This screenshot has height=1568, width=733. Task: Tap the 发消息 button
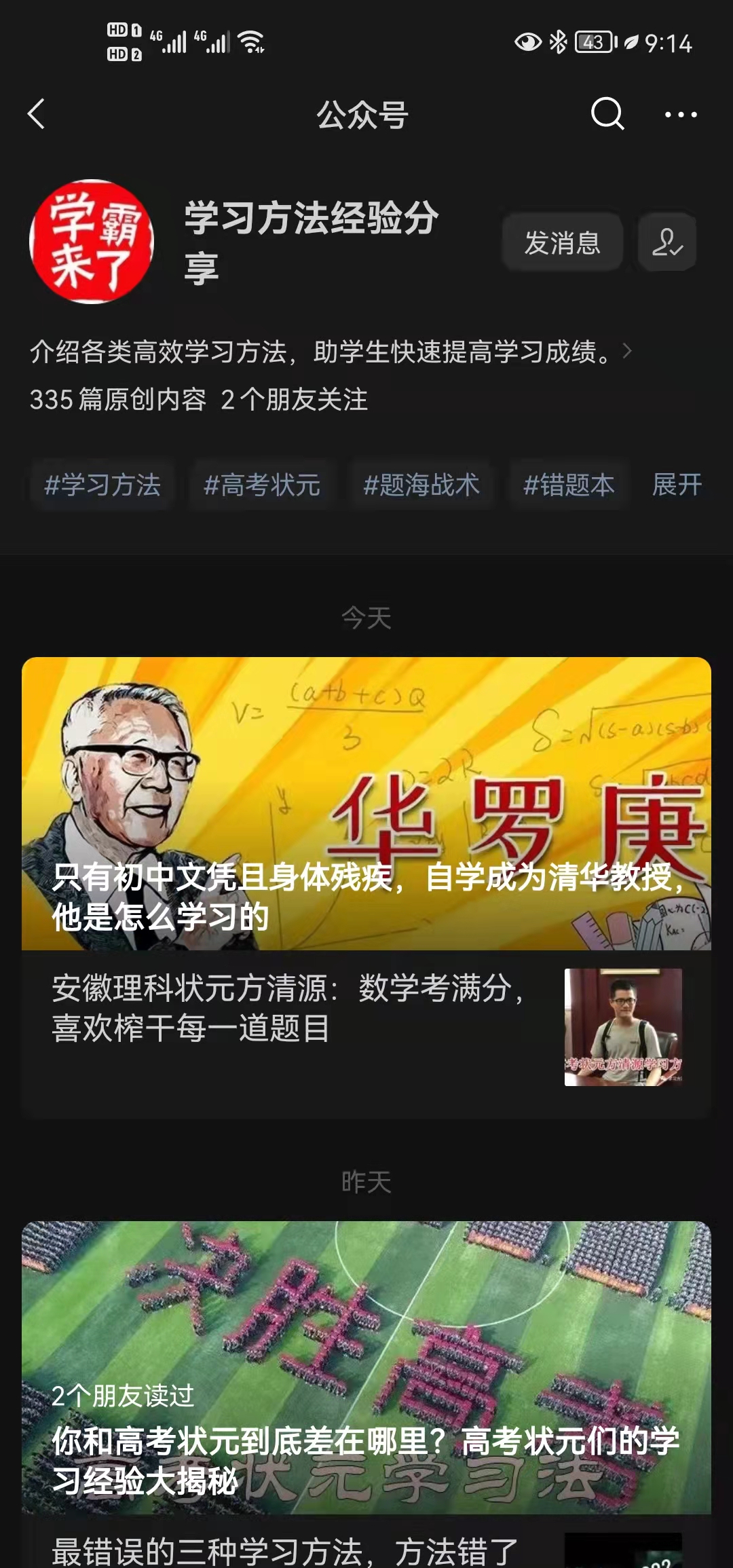[x=562, y=242]
